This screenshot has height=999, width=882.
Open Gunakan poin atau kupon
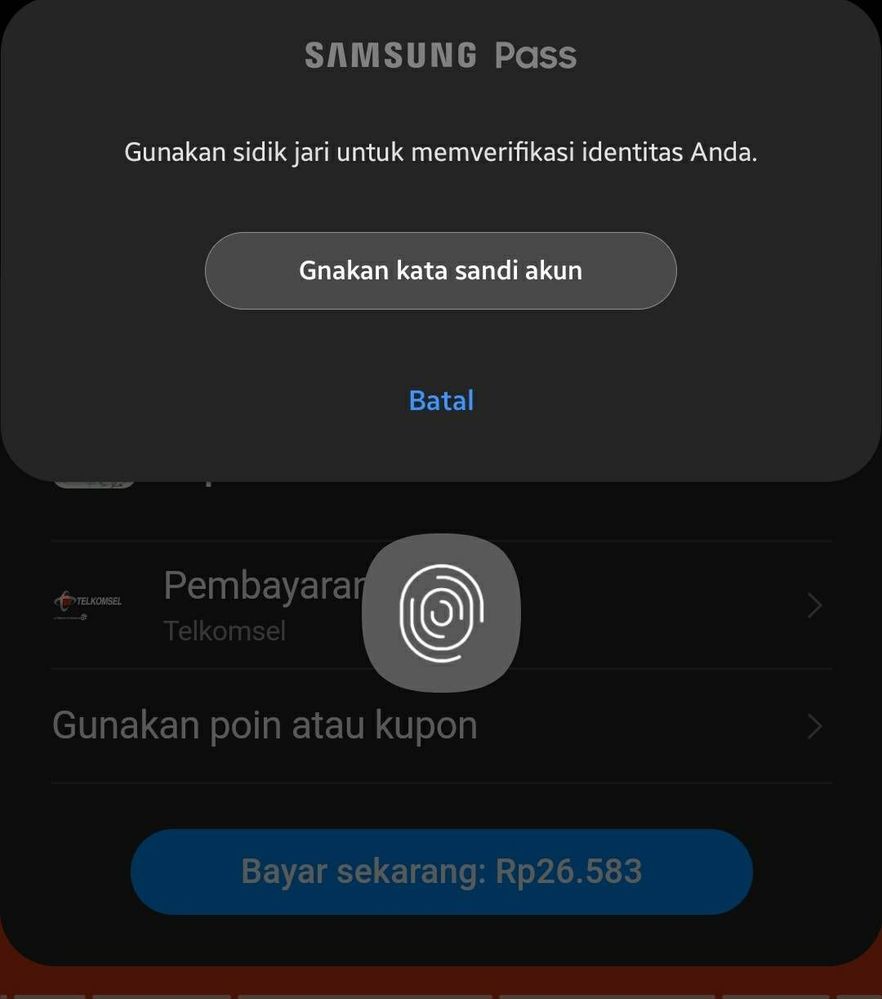440,726
